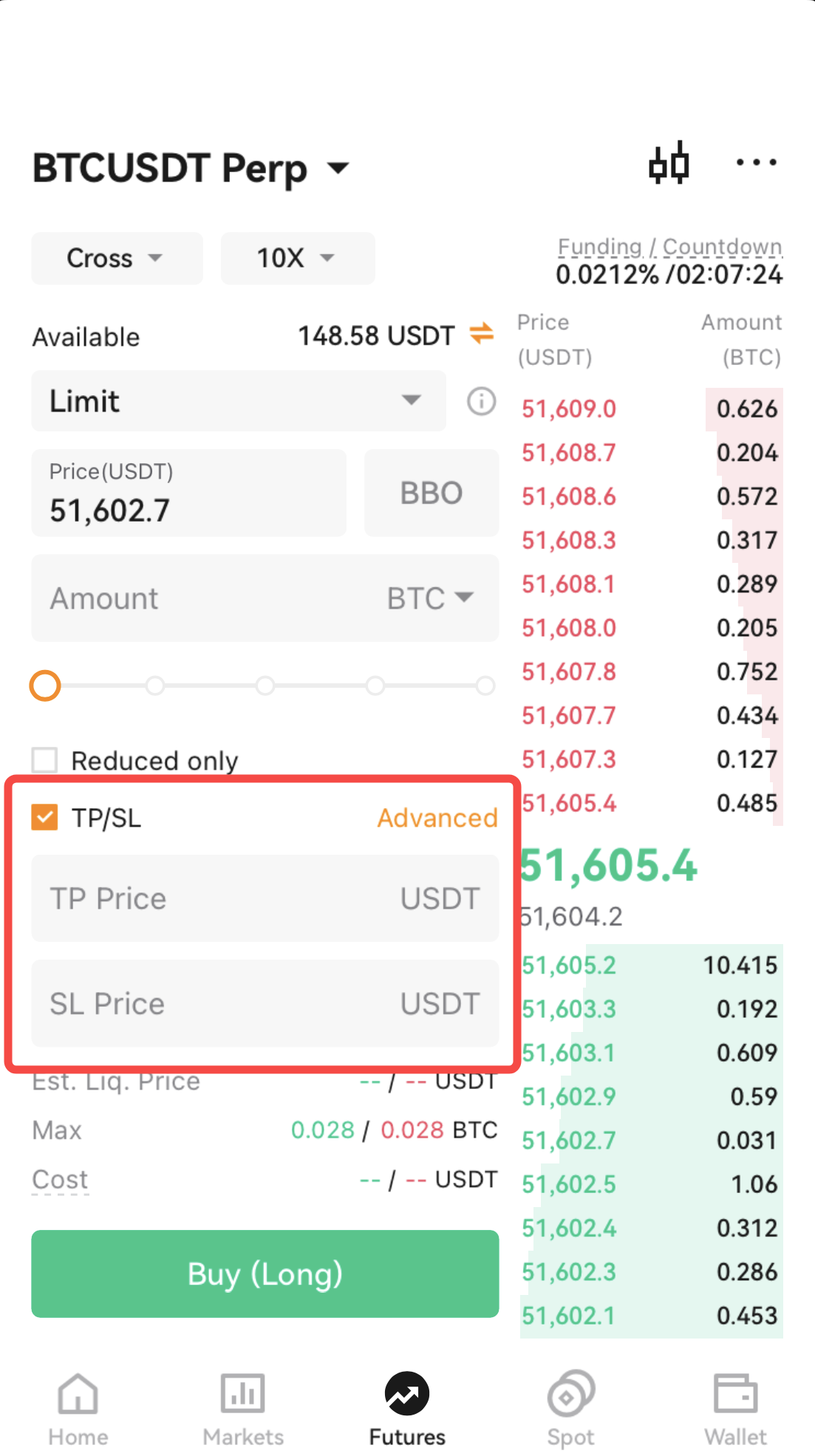Viewport: 815px width, 1456px height.
Task: Go to the Wallet tab
Action: pyautogui.click(x=735, y=1409)
